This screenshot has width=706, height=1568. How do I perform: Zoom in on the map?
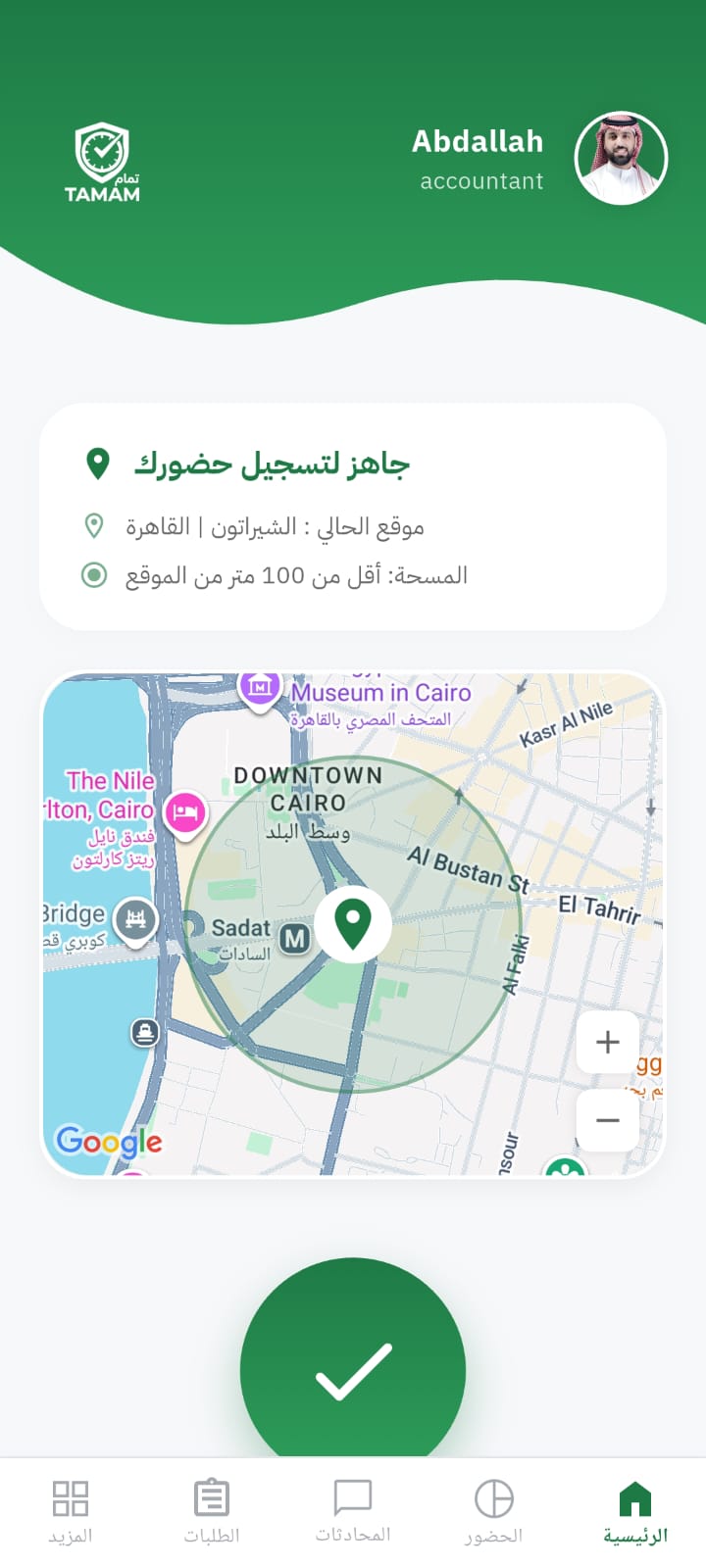click(x=608, y=1042)
